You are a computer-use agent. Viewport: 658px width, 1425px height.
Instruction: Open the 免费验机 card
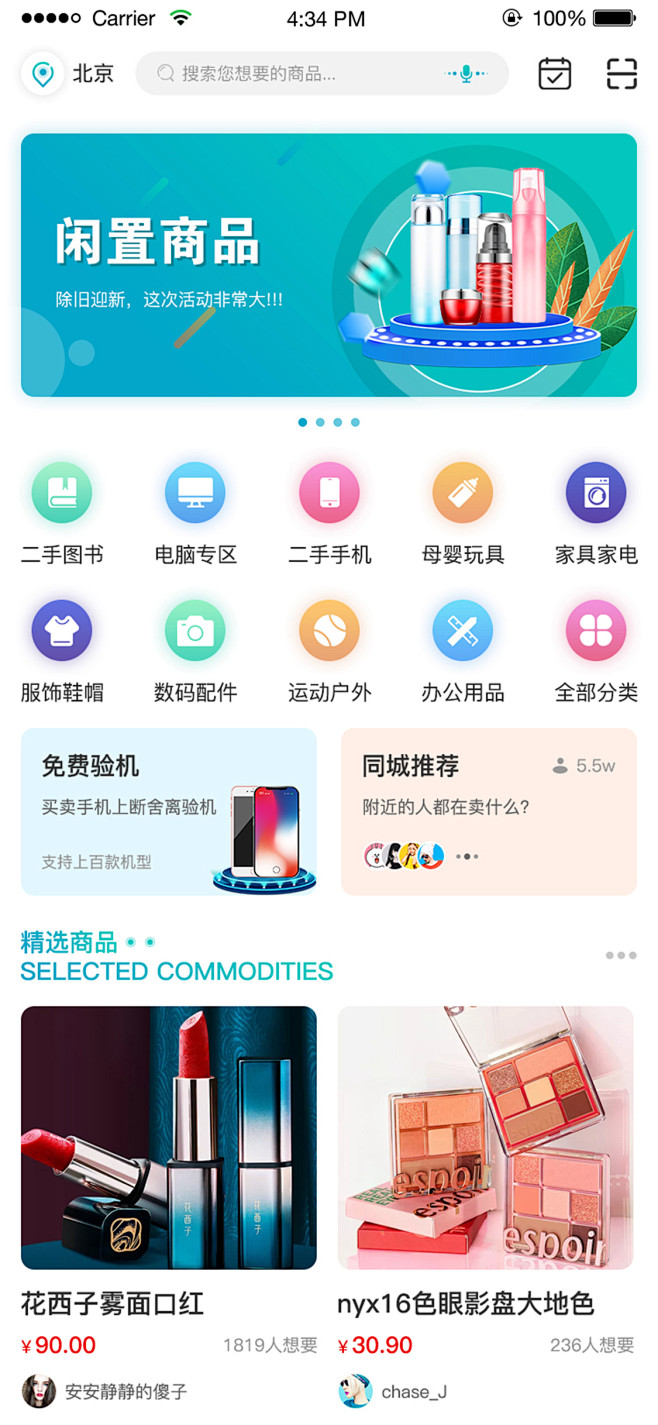tap(168, 811)
